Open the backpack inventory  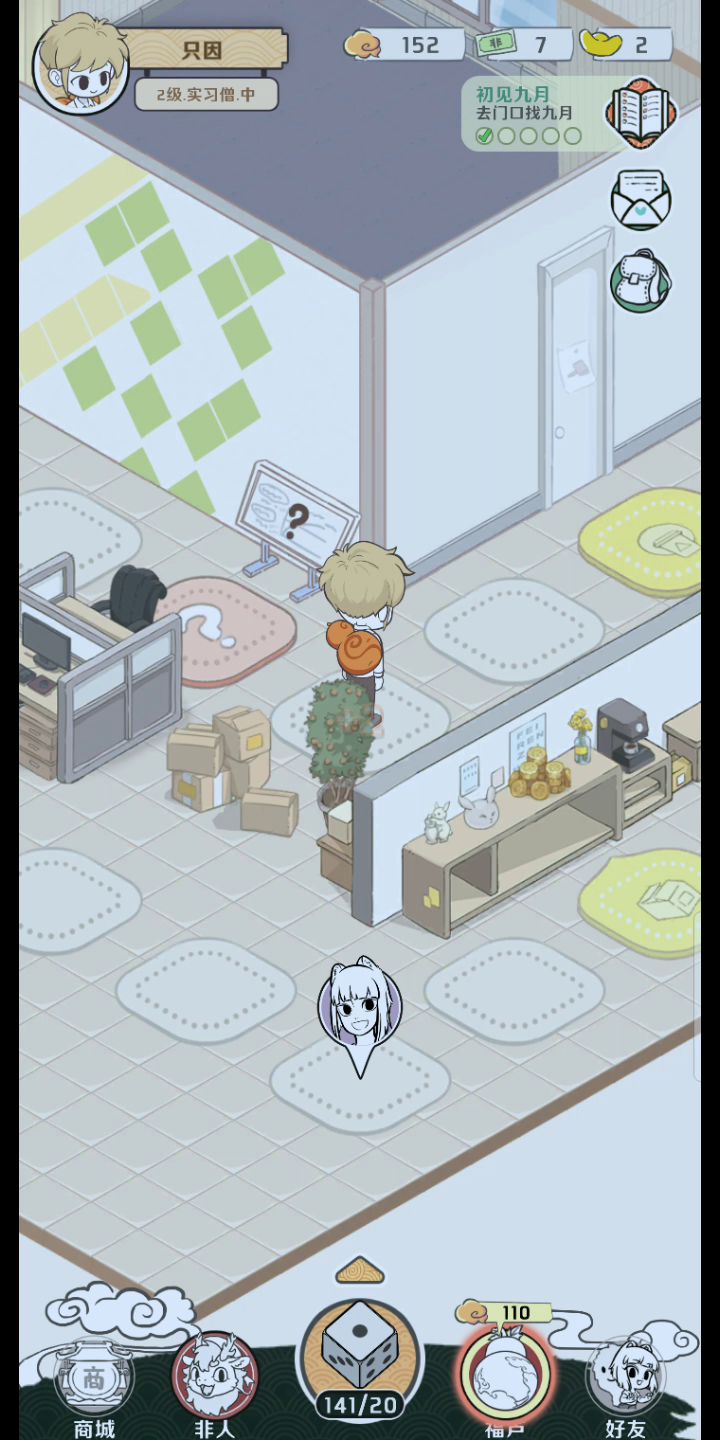[x=640, y=281]
